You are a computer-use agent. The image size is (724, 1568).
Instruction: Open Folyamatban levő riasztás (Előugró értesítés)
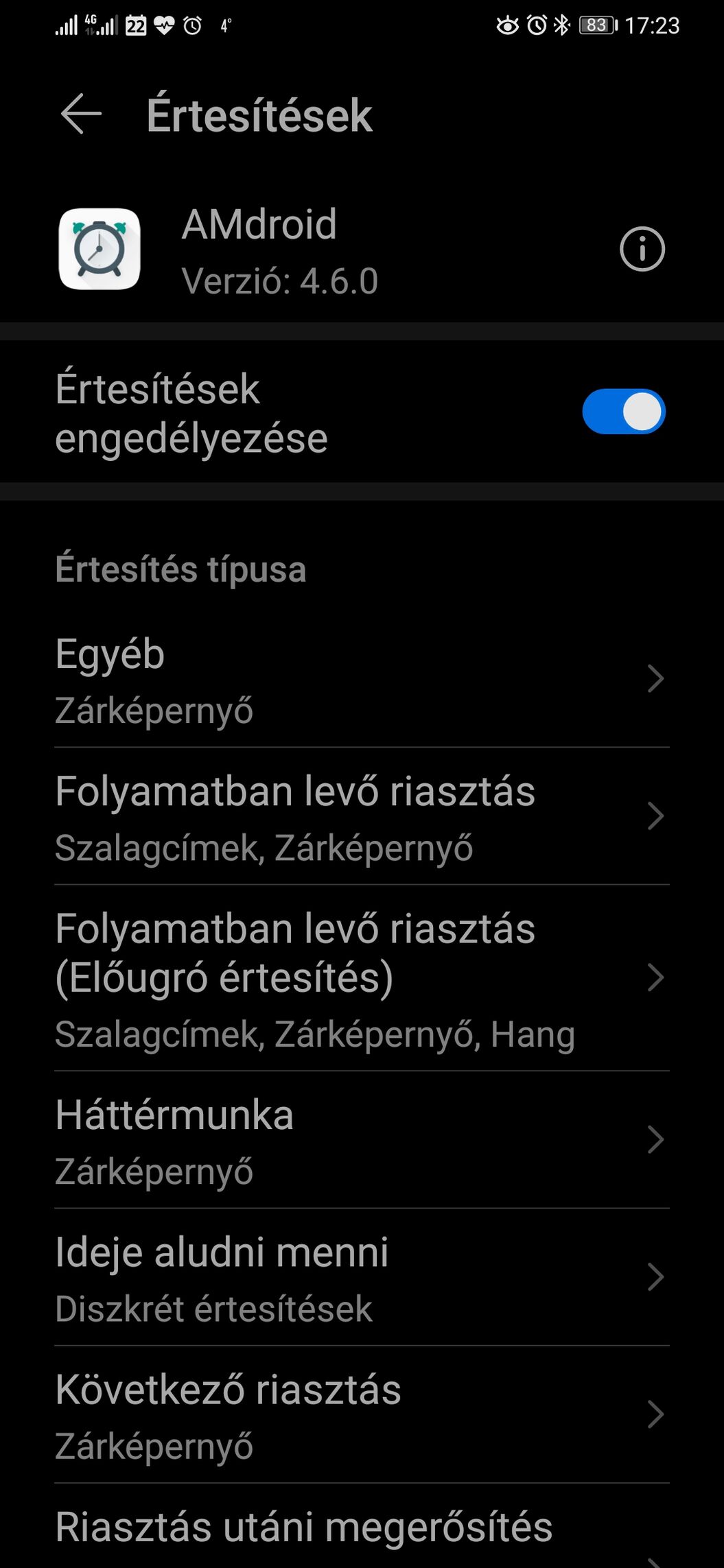point(362,978)
